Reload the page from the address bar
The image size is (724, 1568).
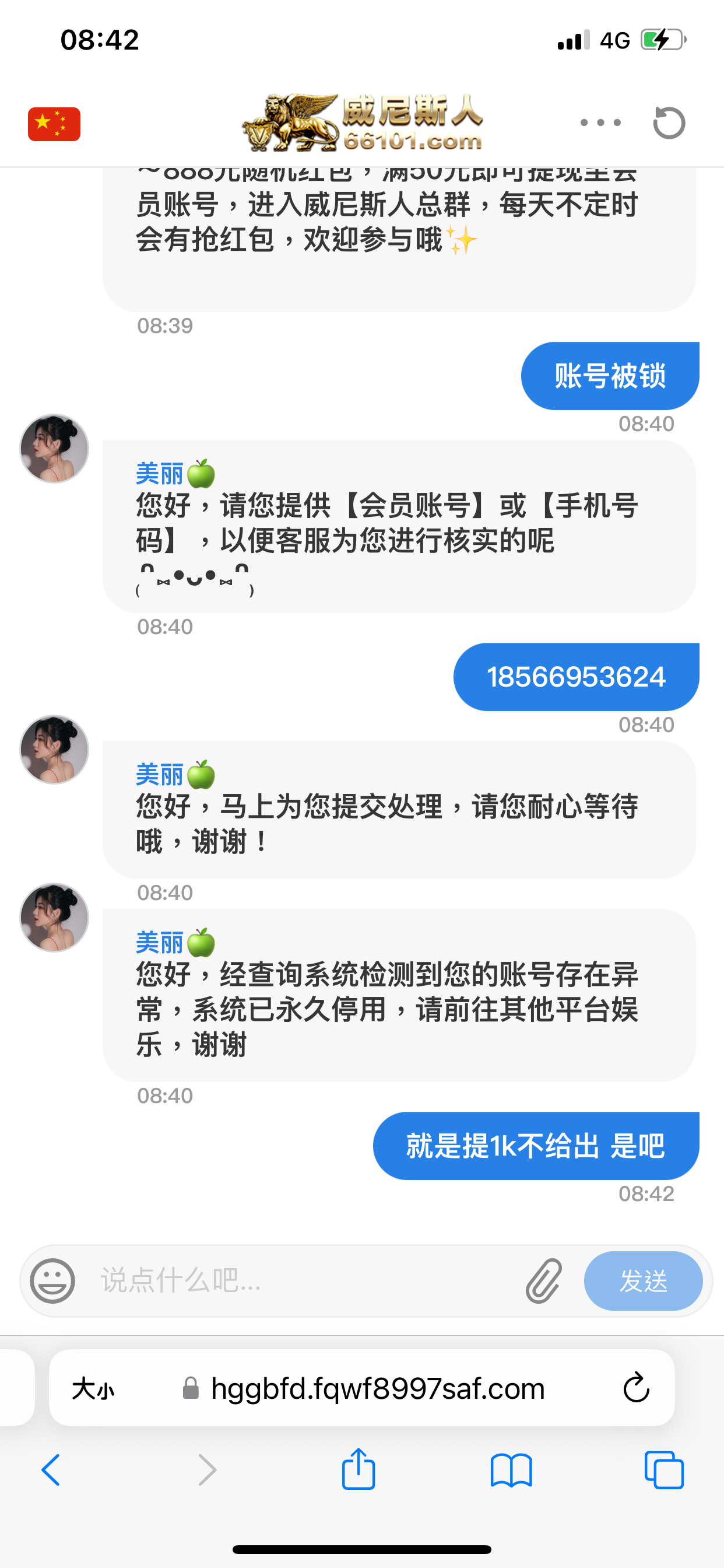point(636,1388)
